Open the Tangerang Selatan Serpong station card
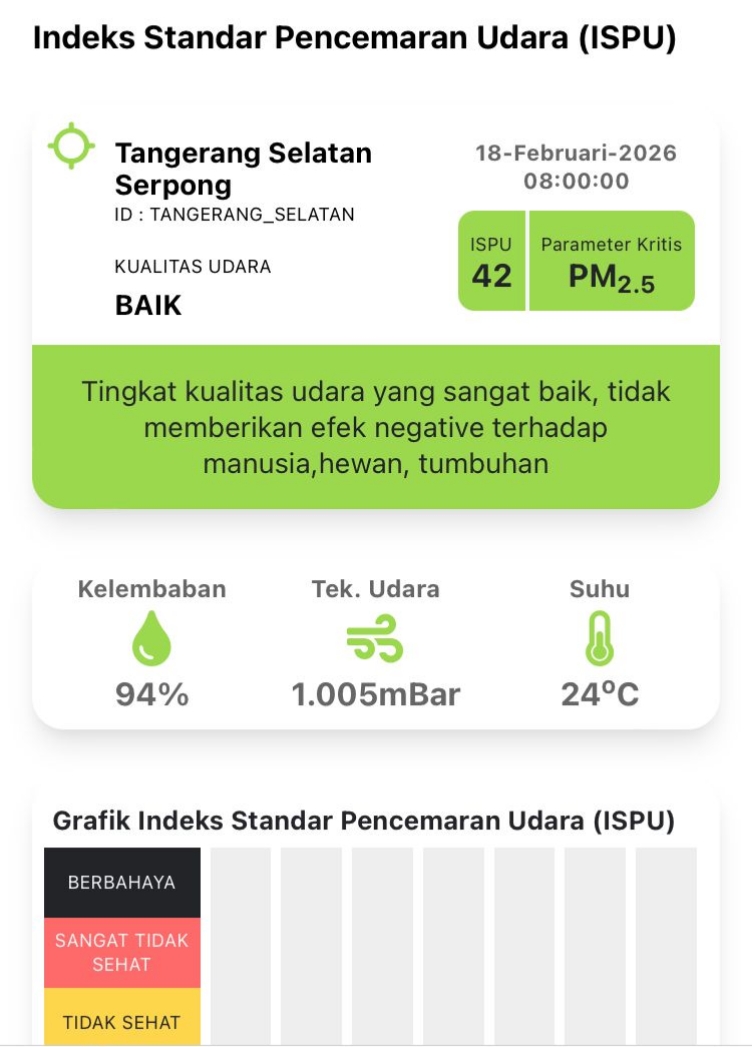 (243, 169)
